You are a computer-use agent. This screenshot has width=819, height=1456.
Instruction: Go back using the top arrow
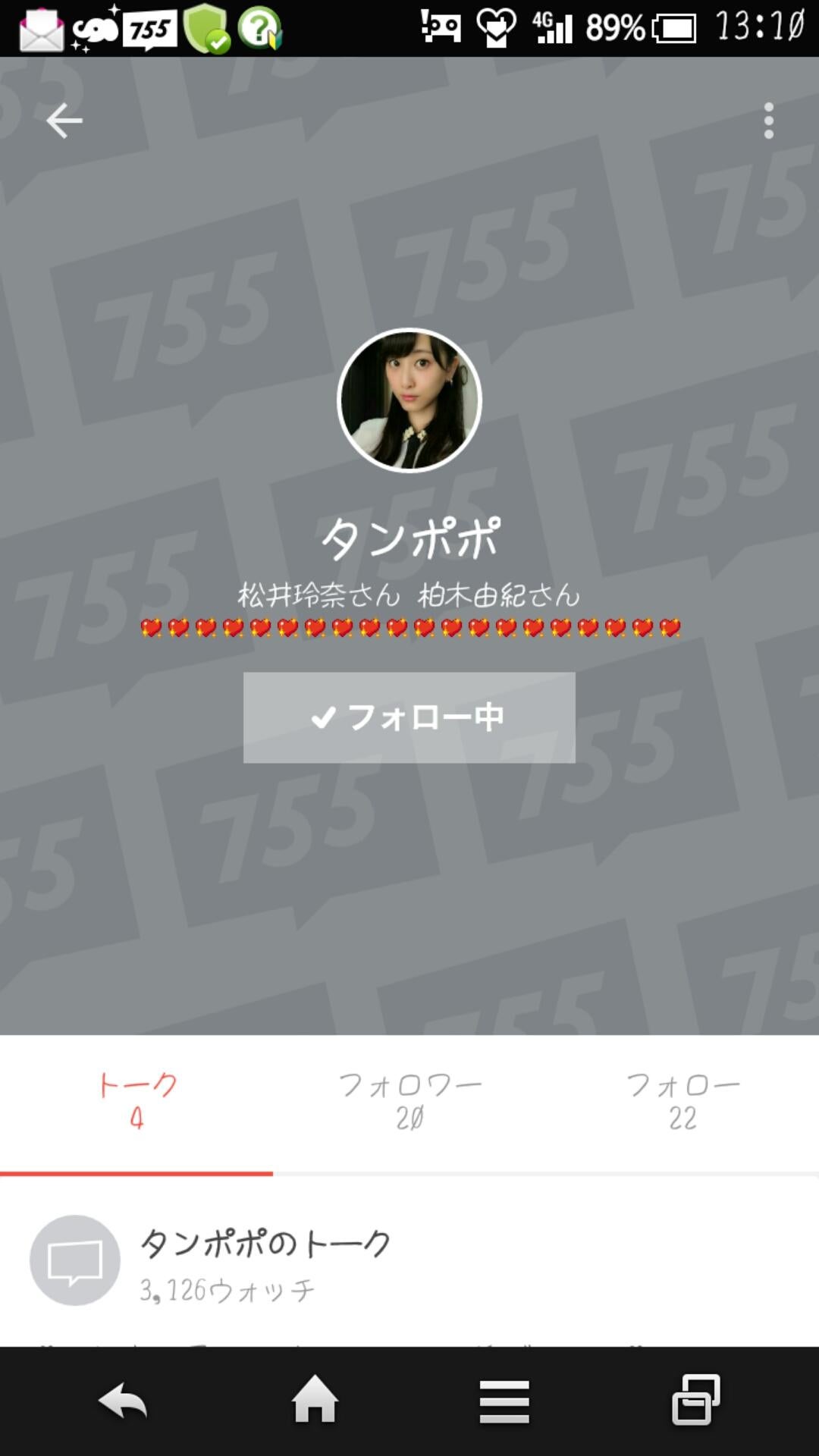point(64,121)
